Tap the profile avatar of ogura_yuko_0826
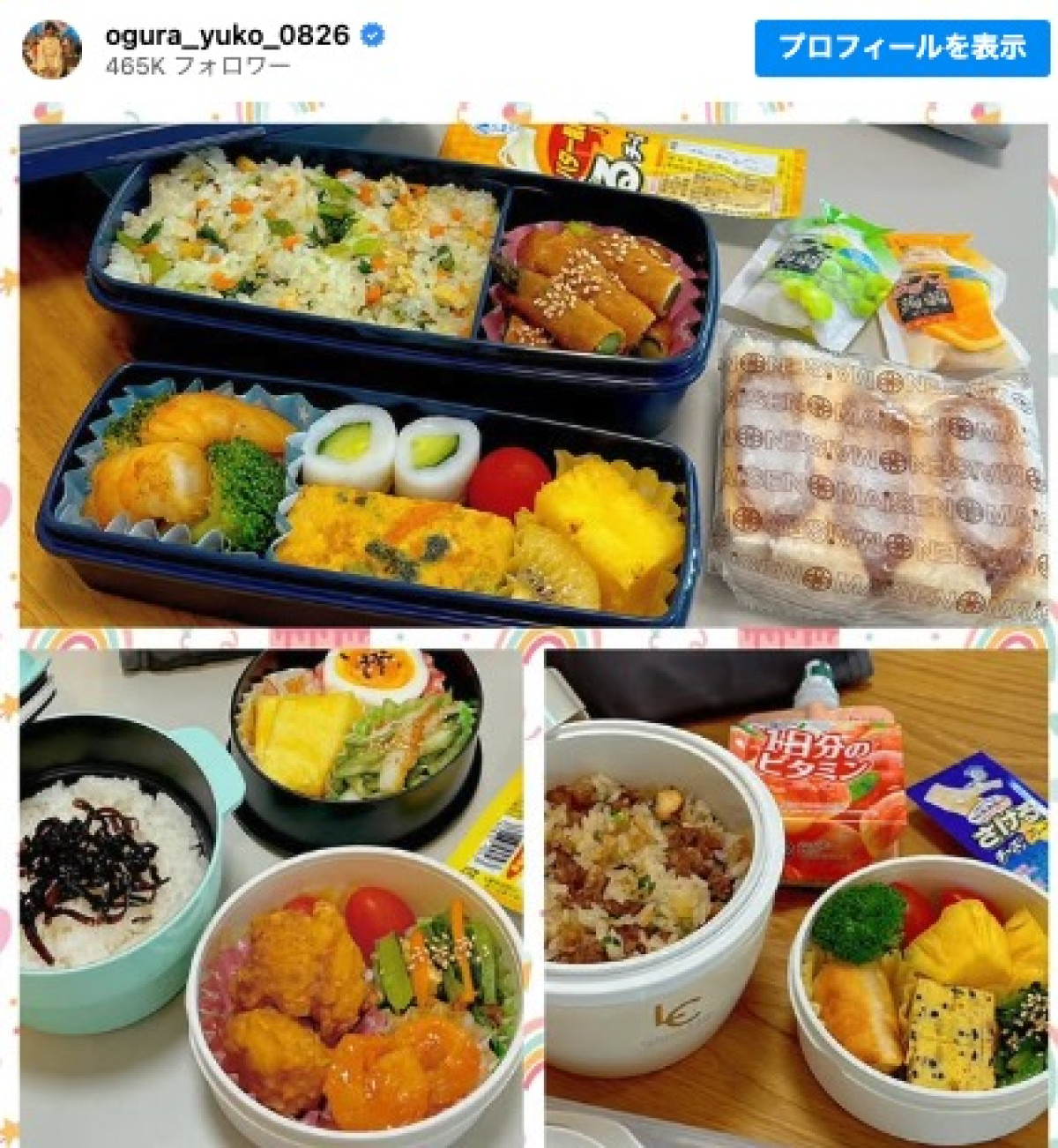 click(52, 48)
